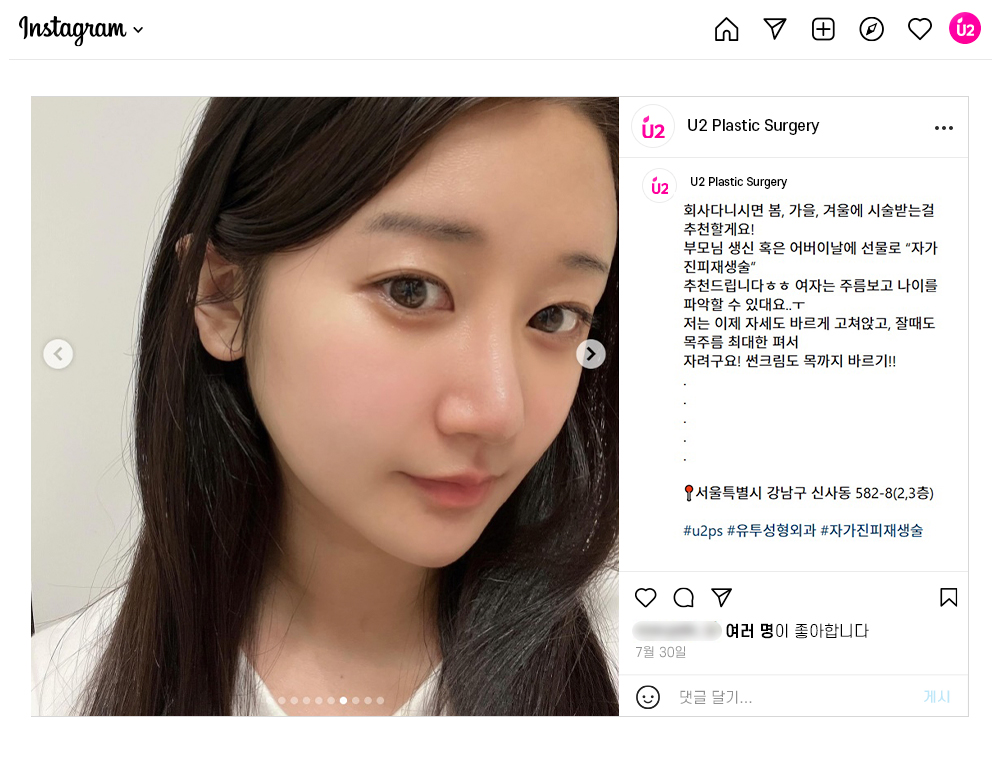The image size is (1000, 760).
Task: Save the post with the bookmark icon
Action: coord(949,597)
